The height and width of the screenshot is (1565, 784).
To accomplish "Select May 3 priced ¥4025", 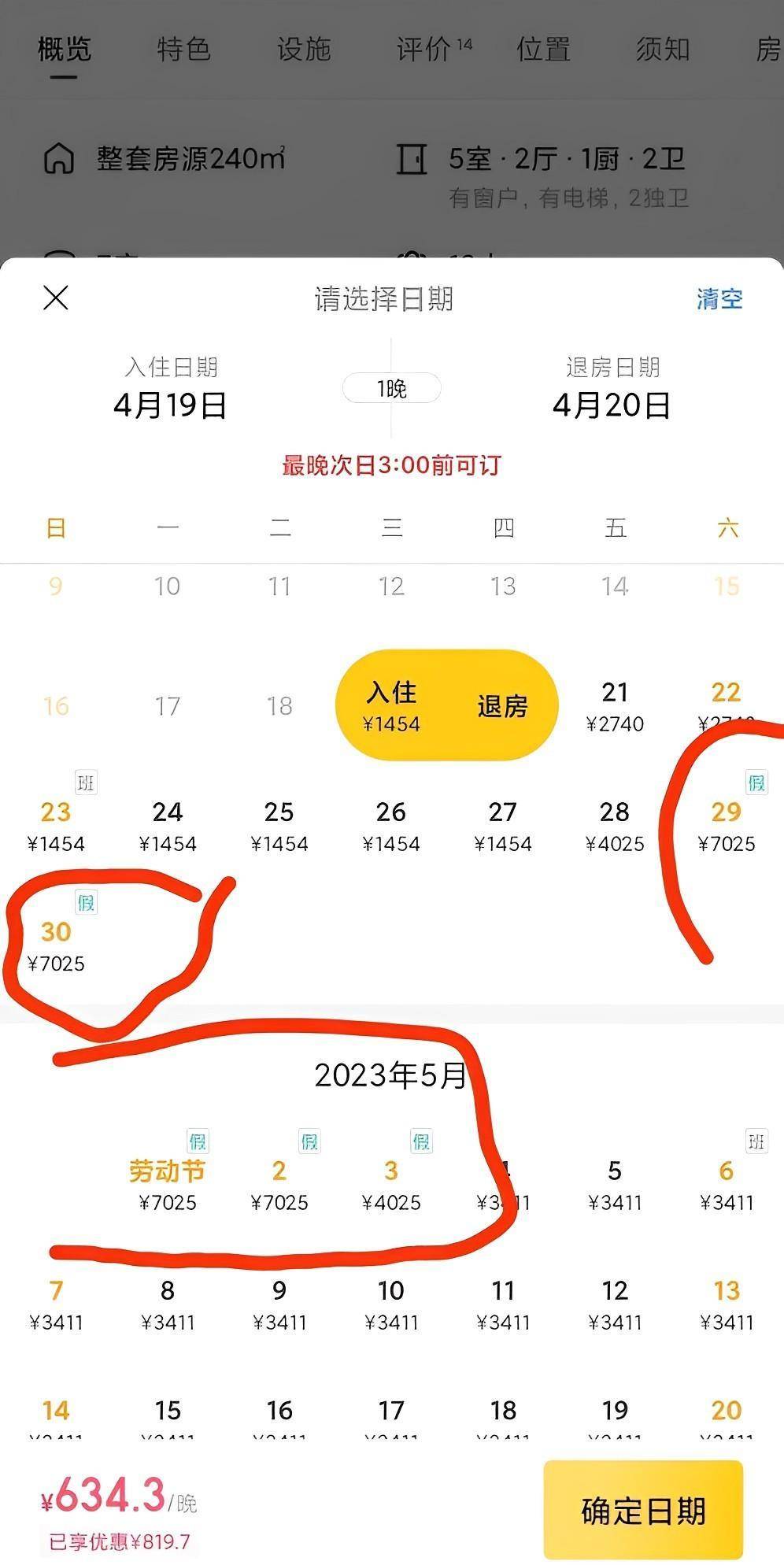I will (391, 1185).
